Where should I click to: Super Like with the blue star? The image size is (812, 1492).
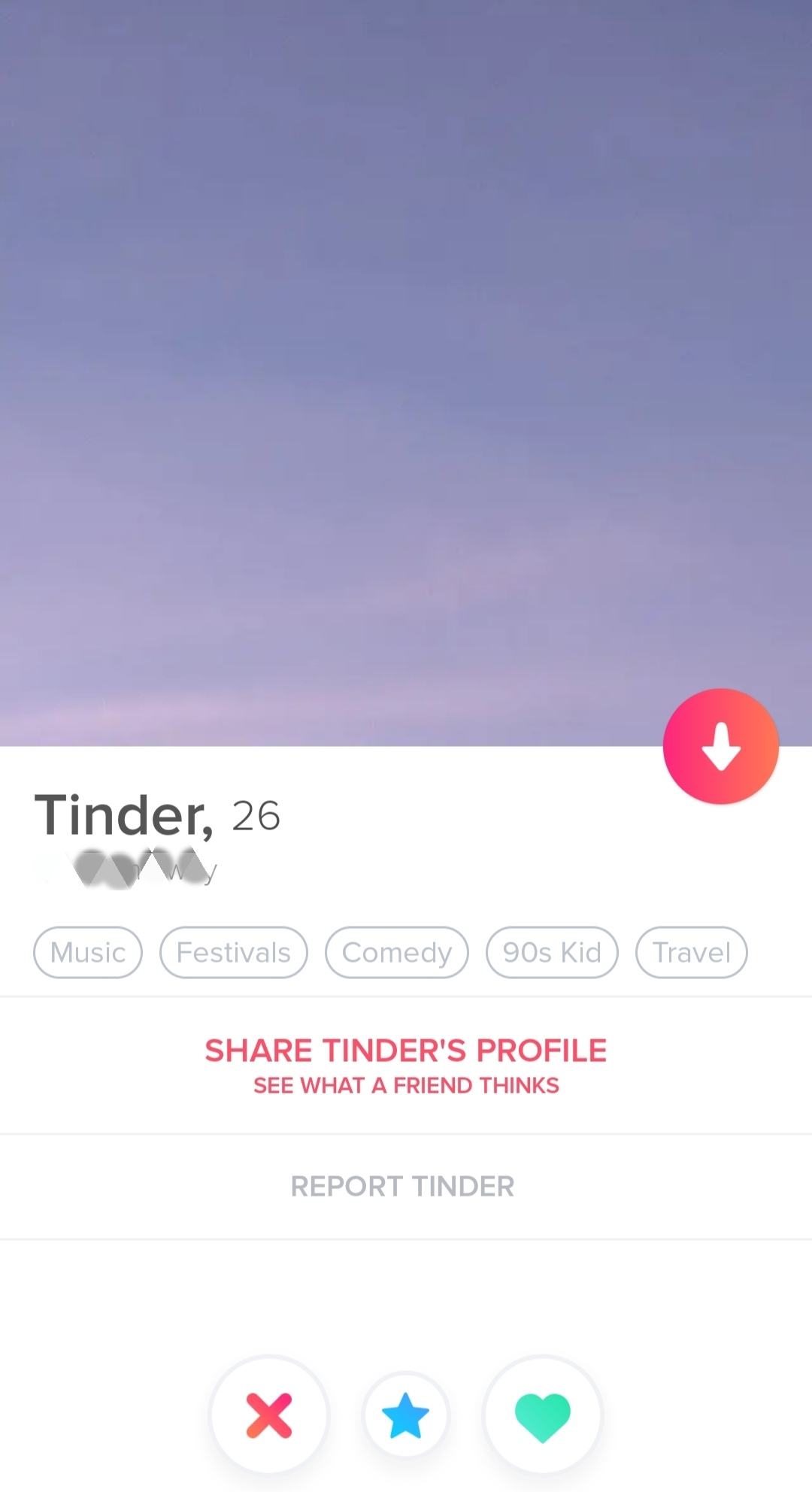point(405,1415)
